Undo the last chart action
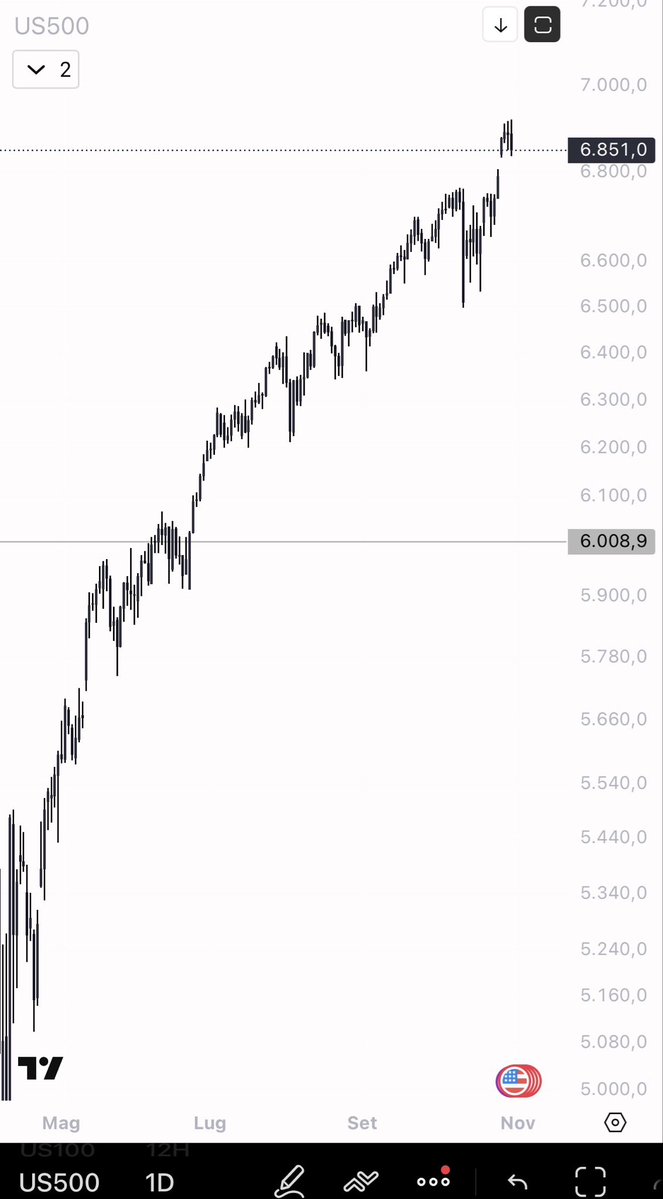Screen dimensions: 663x1199 pos(517,1181)
